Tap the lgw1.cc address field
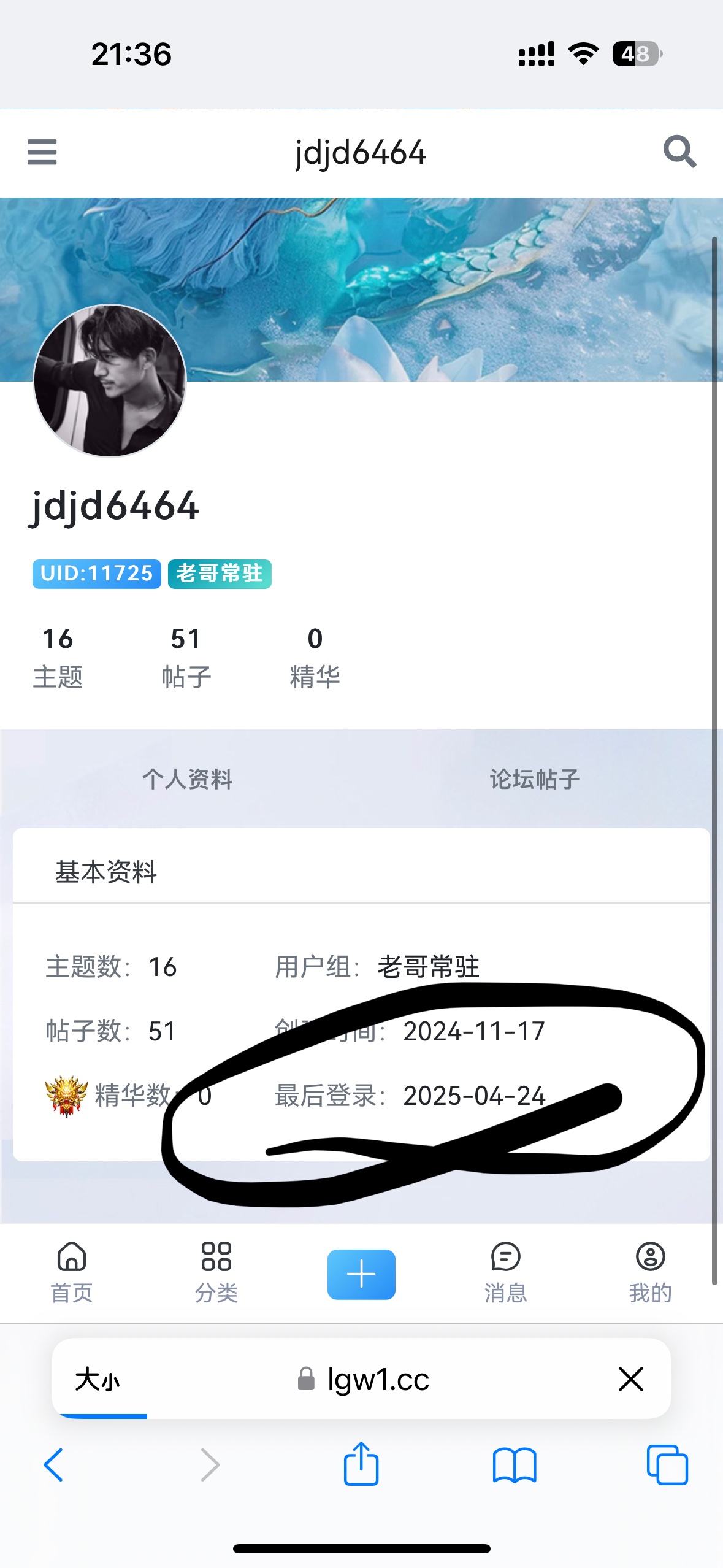This screenshot has width=723, height=1568. tap(363, 1380)
